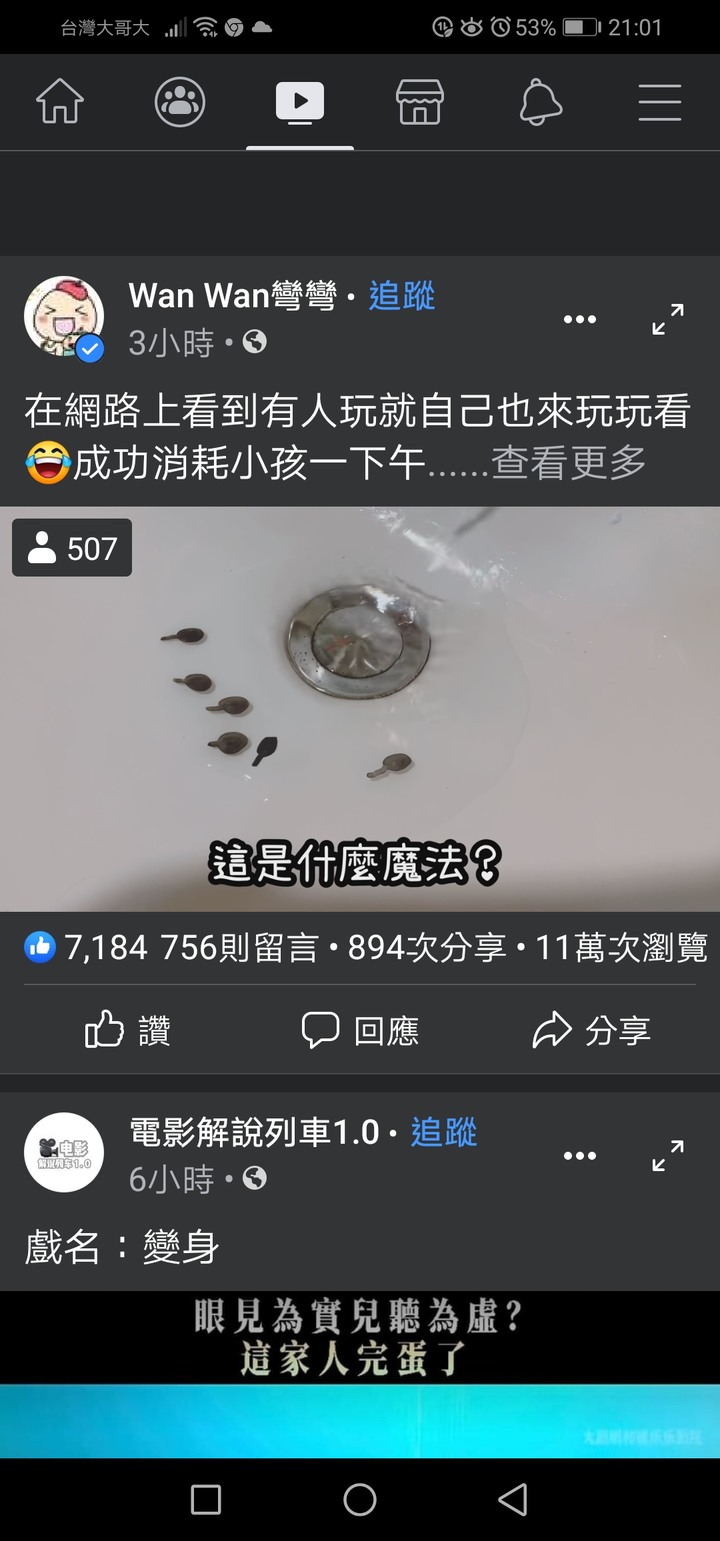The height and width of the screenshot is (1541, 720).
Task: Open options menu on Wan Wan彎彎 post
Action: coord(580,320)
